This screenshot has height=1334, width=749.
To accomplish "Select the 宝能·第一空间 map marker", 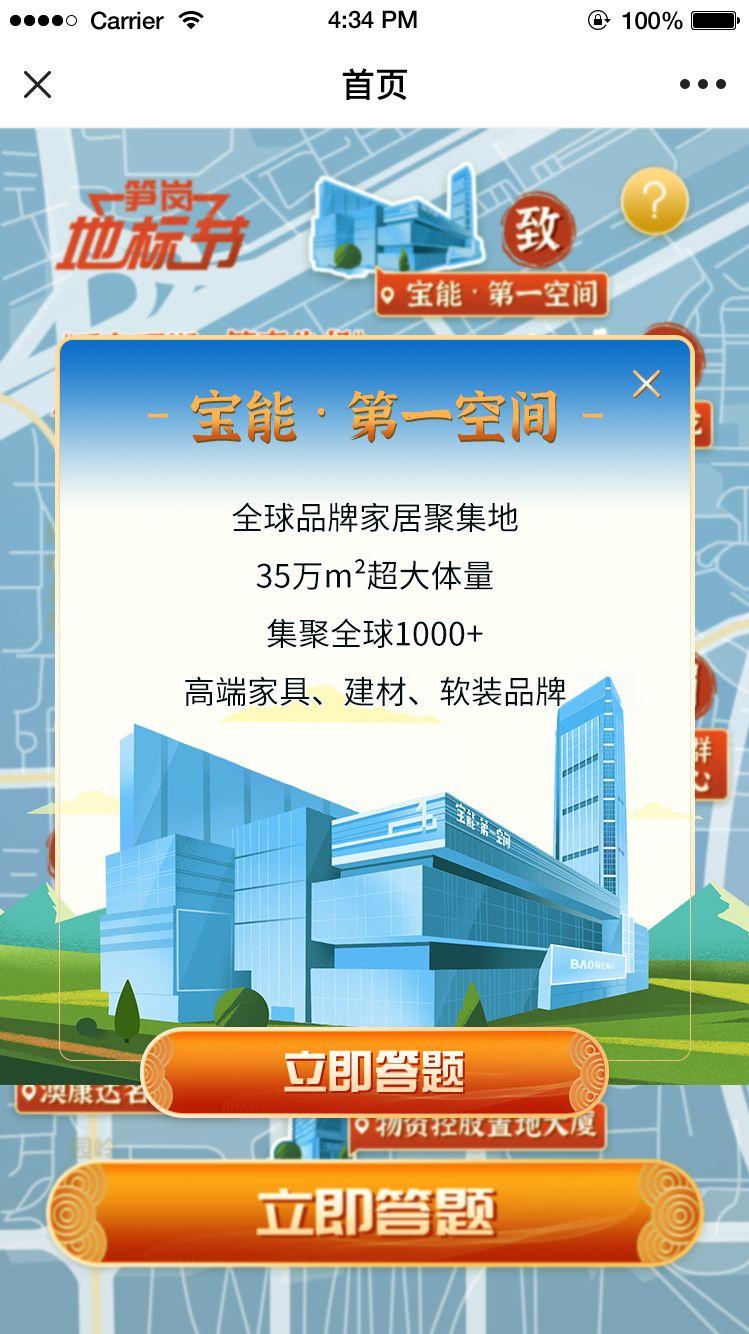I will (491, 294).
